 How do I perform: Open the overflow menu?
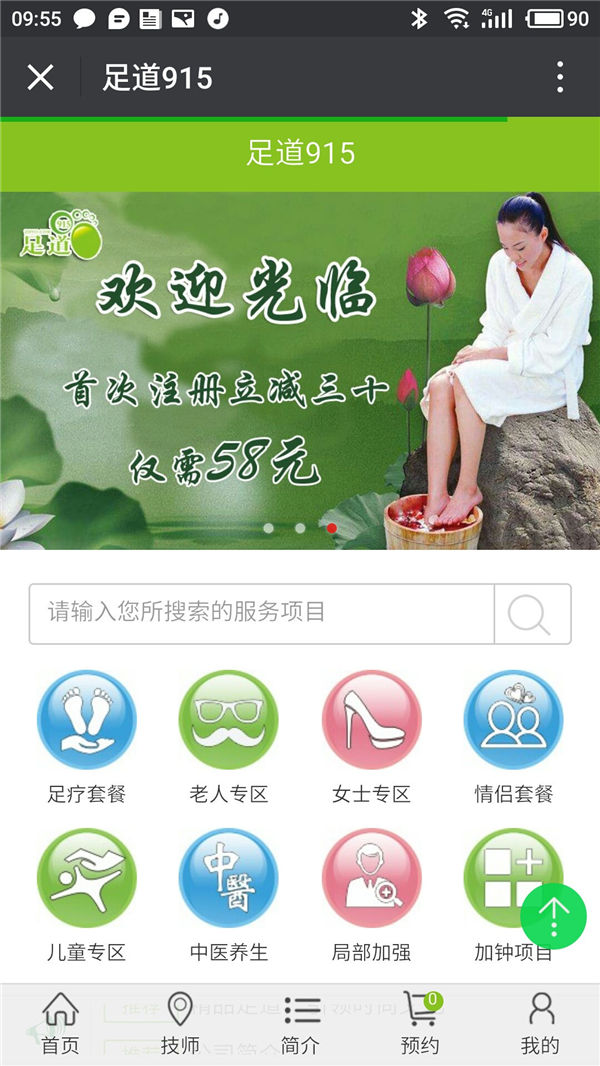pyautogui.click(x=560, y=77)
